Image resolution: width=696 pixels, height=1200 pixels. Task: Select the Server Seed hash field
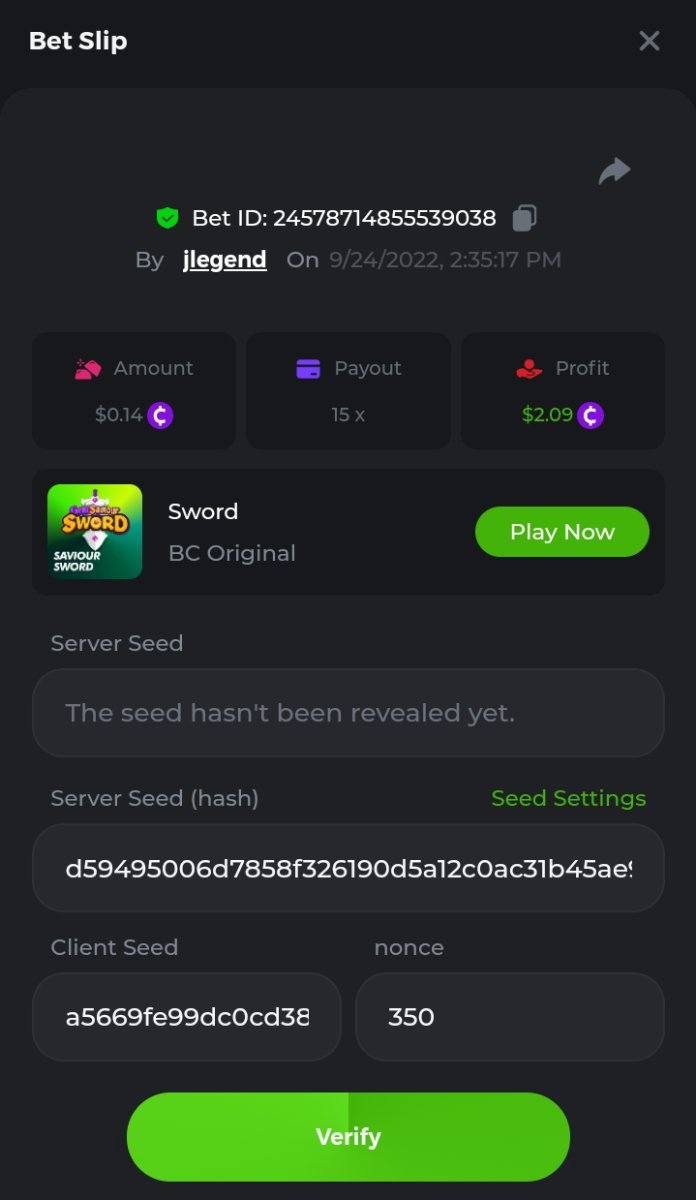pos(348,868)
